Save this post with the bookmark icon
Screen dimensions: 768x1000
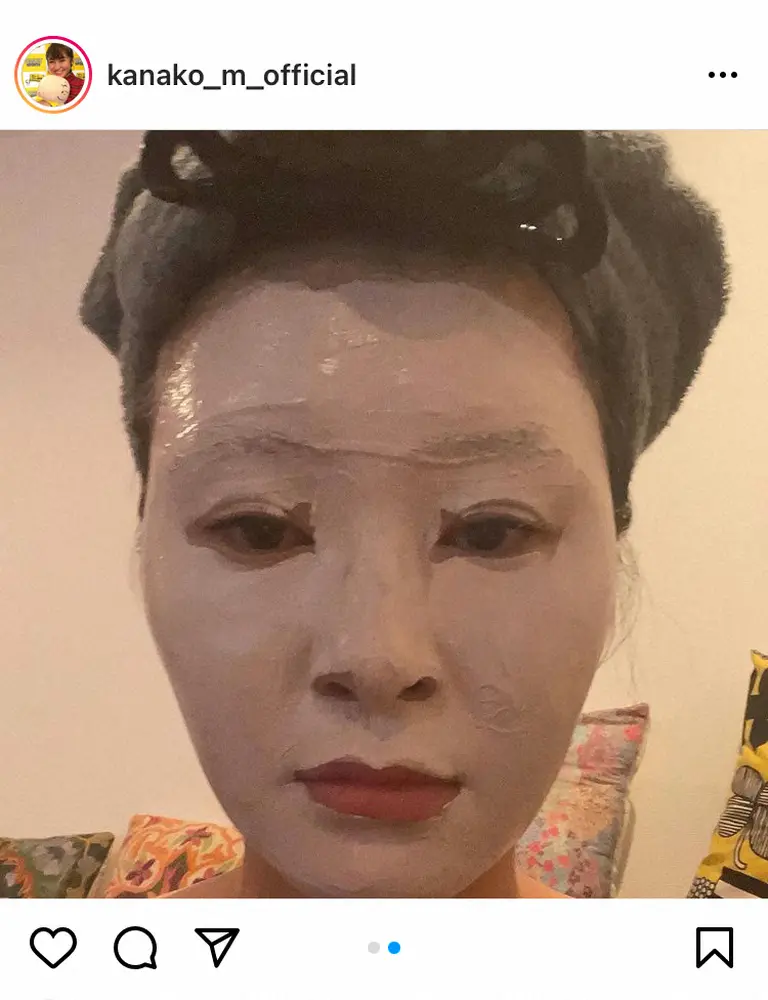[714, 947]
